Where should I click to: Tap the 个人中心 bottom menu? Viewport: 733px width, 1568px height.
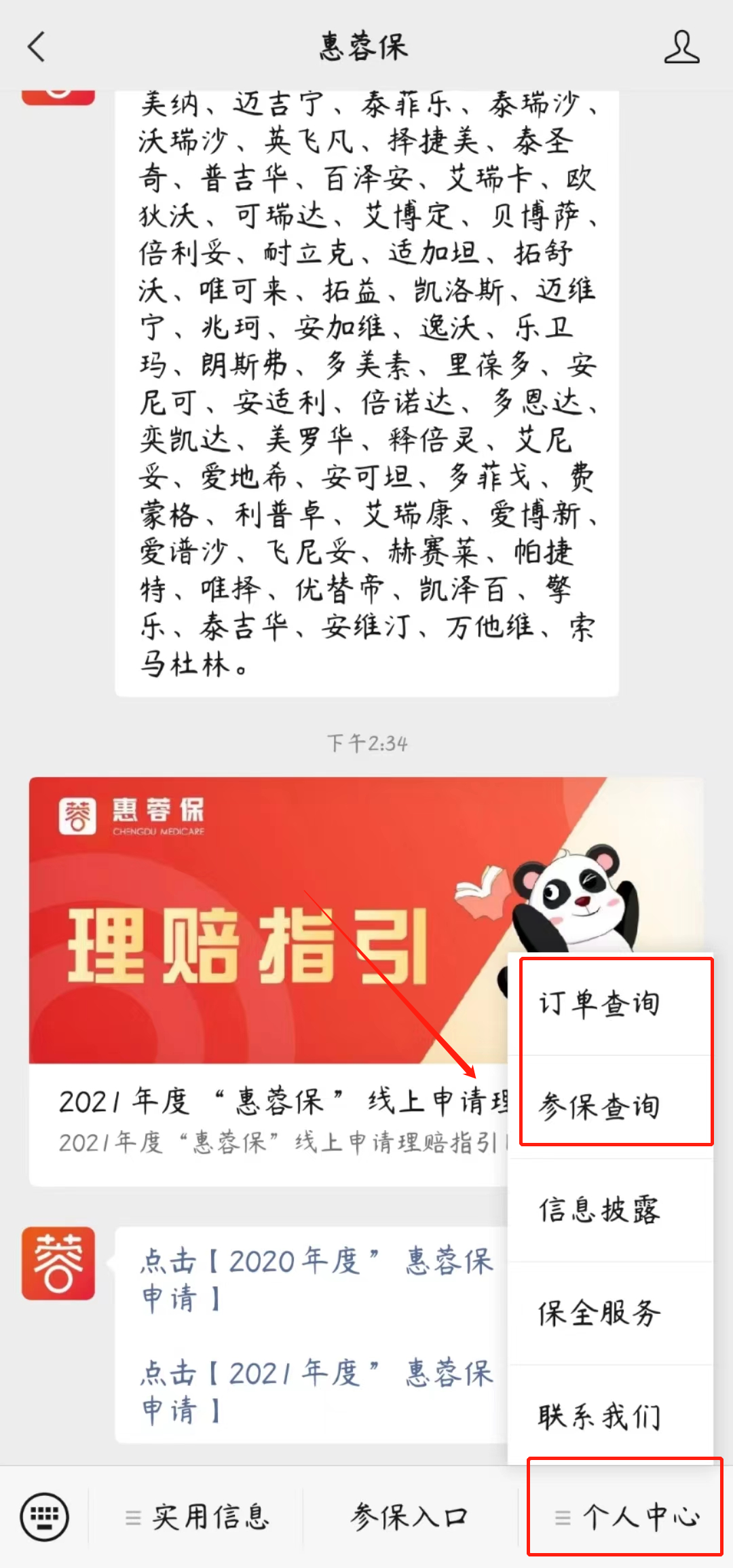[x=626, y=1516]
